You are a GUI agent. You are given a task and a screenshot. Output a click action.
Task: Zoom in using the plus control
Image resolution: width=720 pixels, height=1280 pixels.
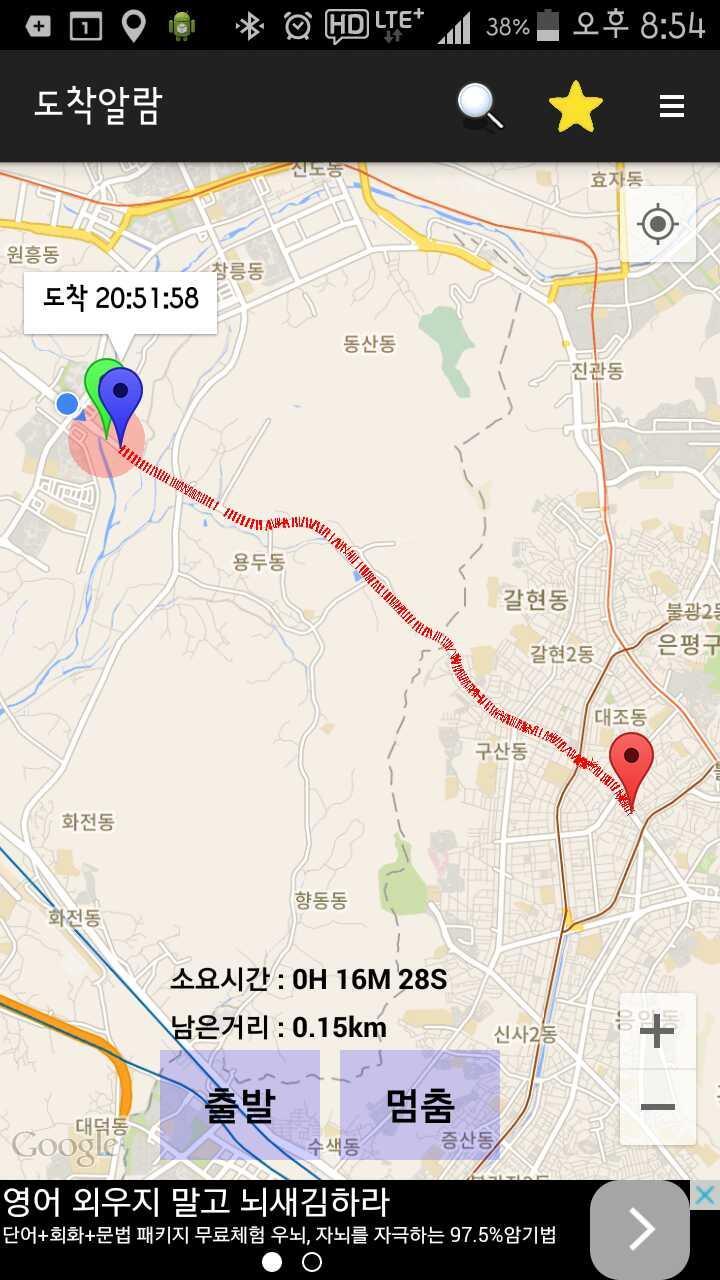point(657,1029)
